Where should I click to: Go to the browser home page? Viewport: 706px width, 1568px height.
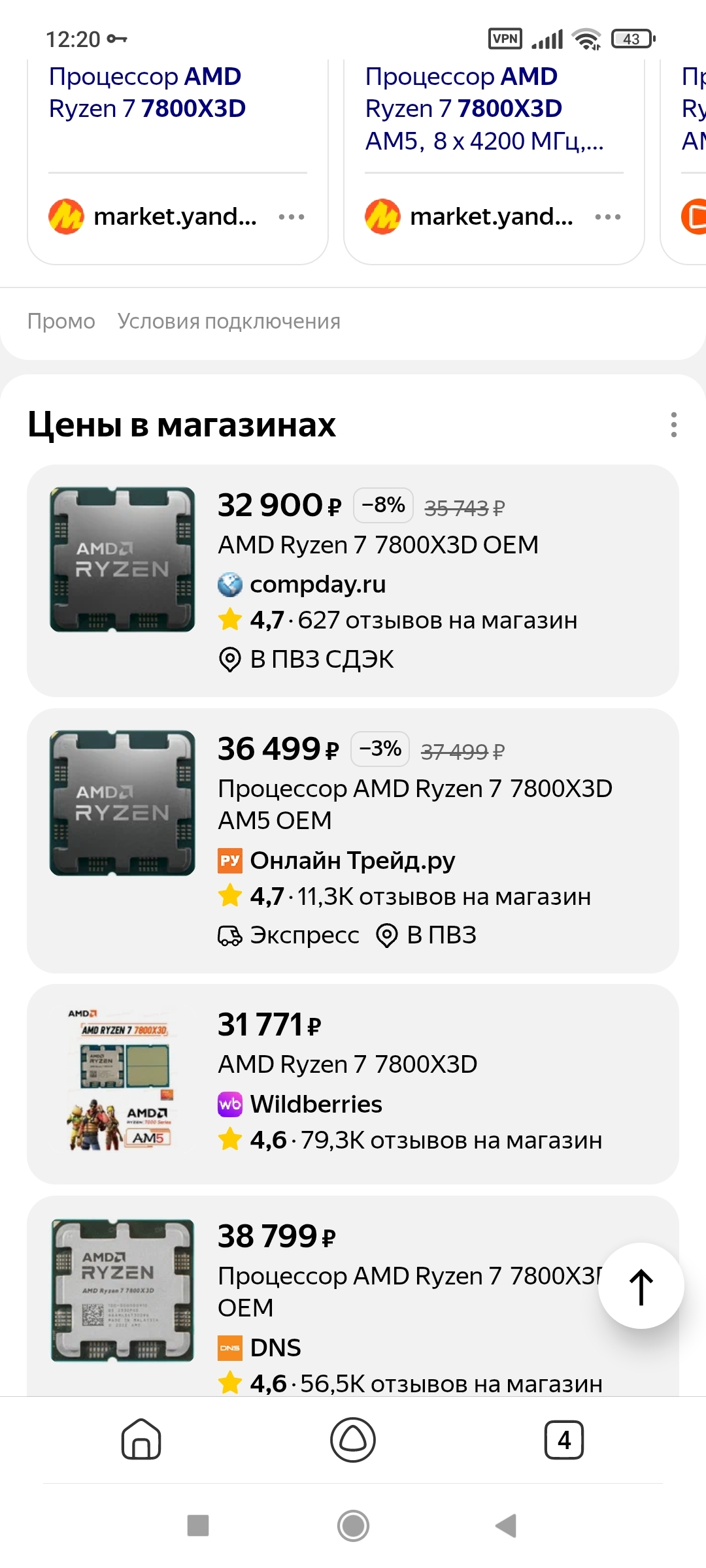[141, 1439]
